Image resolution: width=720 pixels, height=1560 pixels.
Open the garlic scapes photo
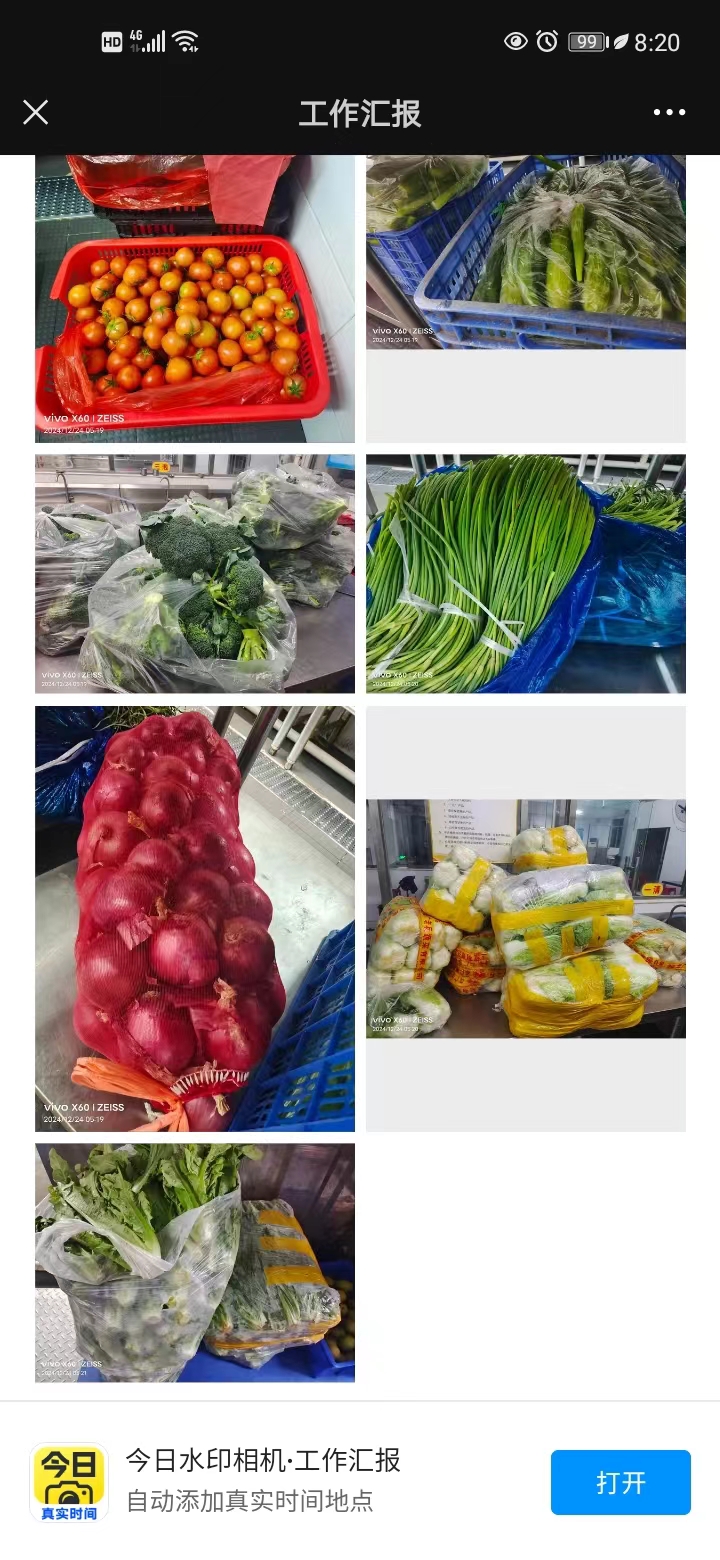pos(526,574)
